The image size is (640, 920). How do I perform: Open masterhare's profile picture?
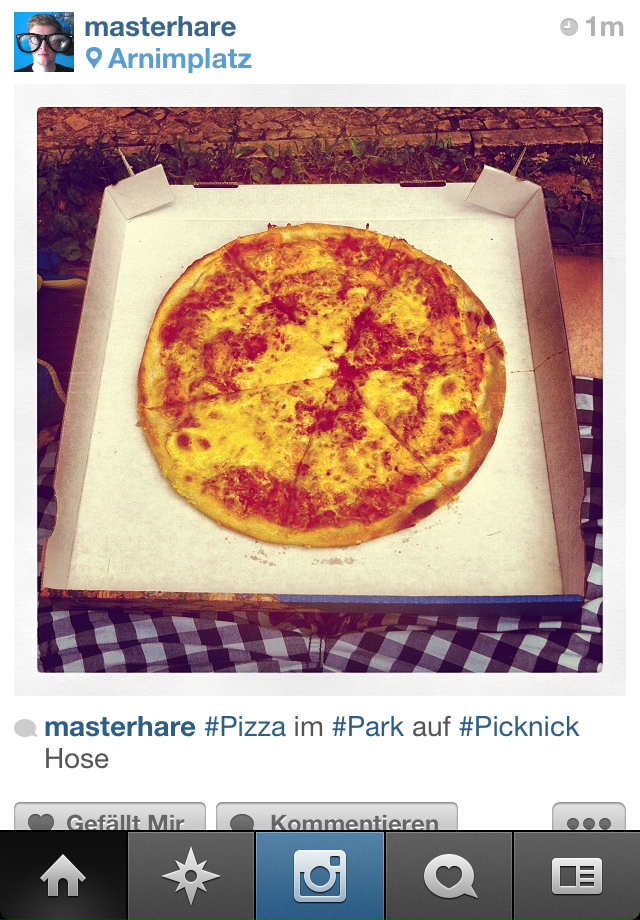pos(44,42)
